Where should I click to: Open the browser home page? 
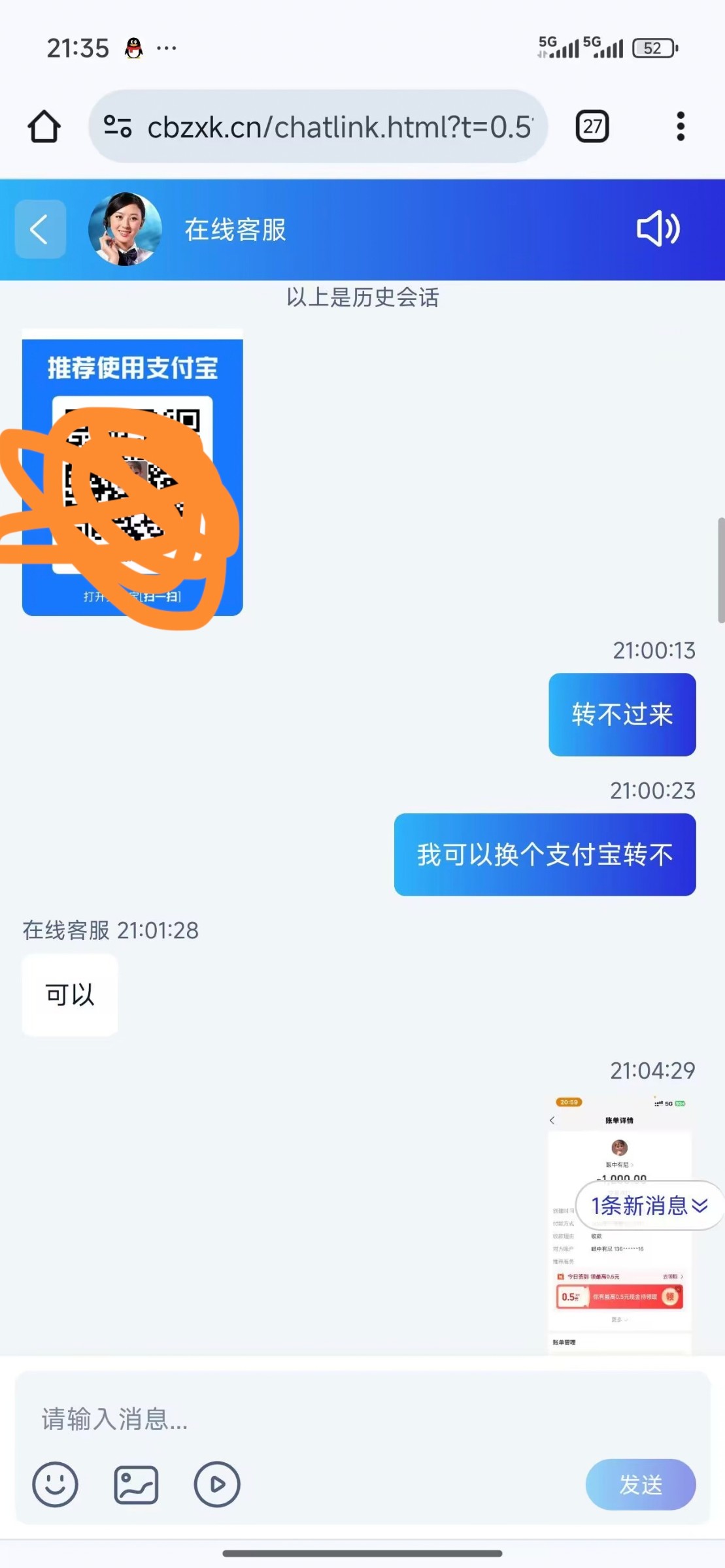tap(44, 126)
